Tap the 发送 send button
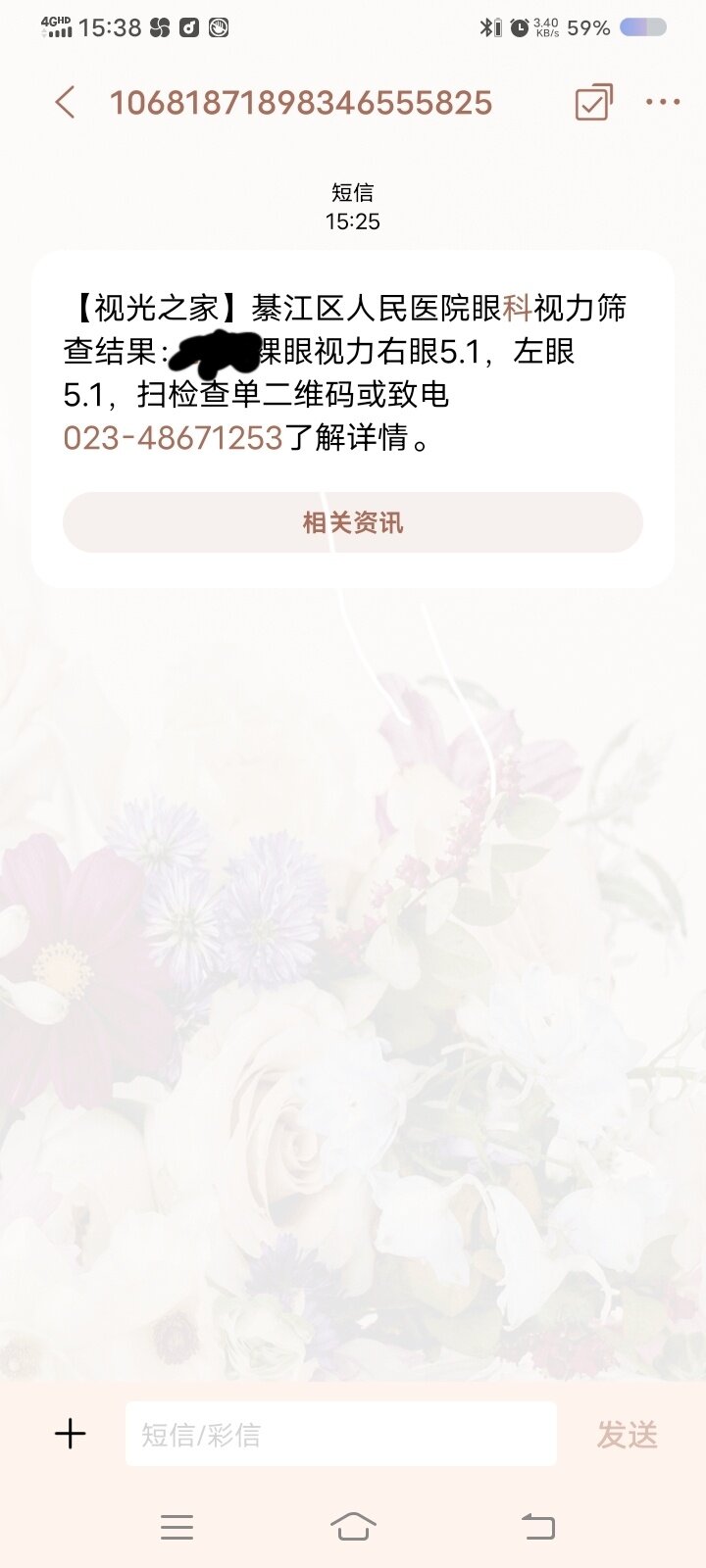The height and width of the screenshot is (1568, 706). 628,1435
